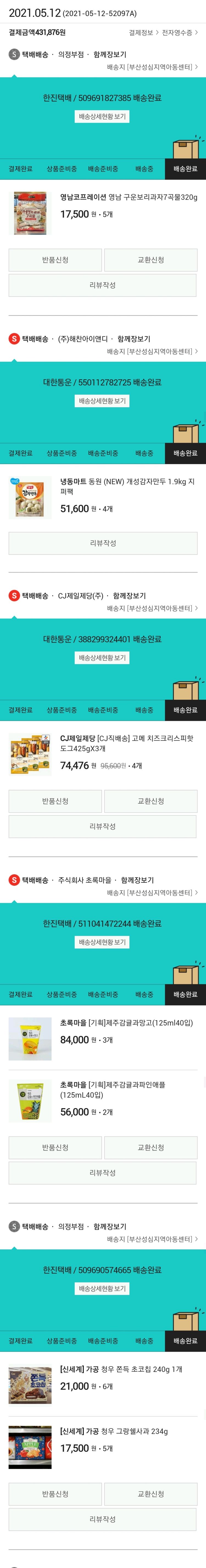Screen dimensions: 206x1568
Task: Tap 배송상세현황 보기 for tracking 550112782725
Action: click(x=102, y=401)
